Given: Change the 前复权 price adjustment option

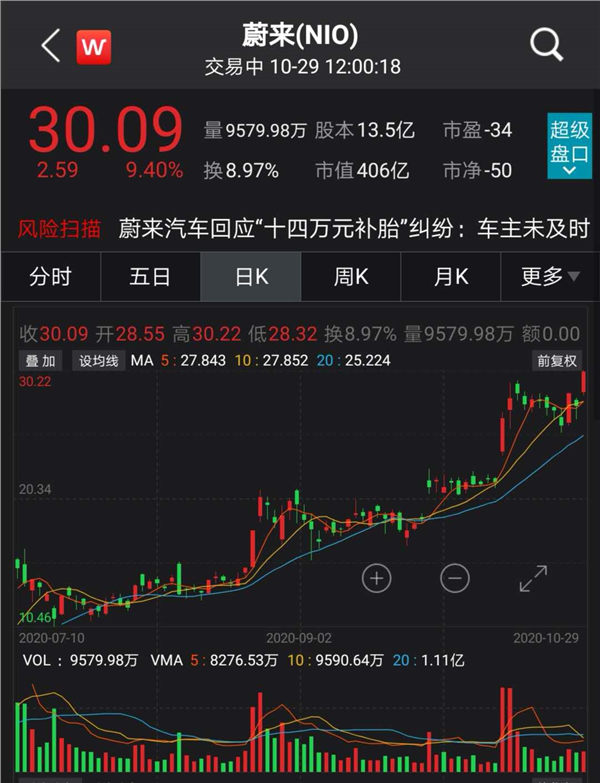Looking at the screenshot, I should click(557, 361).
